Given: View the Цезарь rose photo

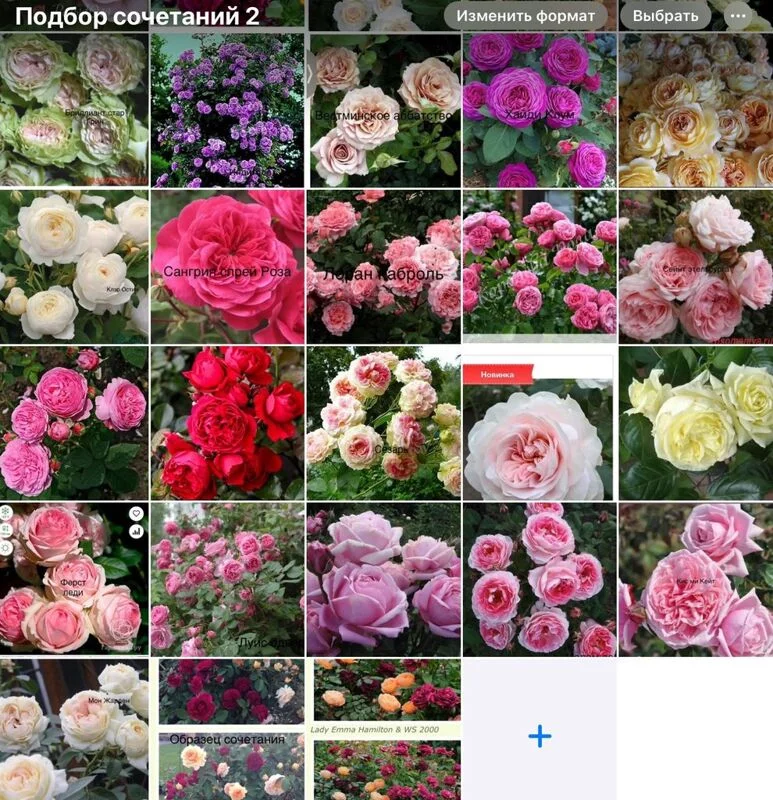Looking at the screenshot, I should 382,425.
